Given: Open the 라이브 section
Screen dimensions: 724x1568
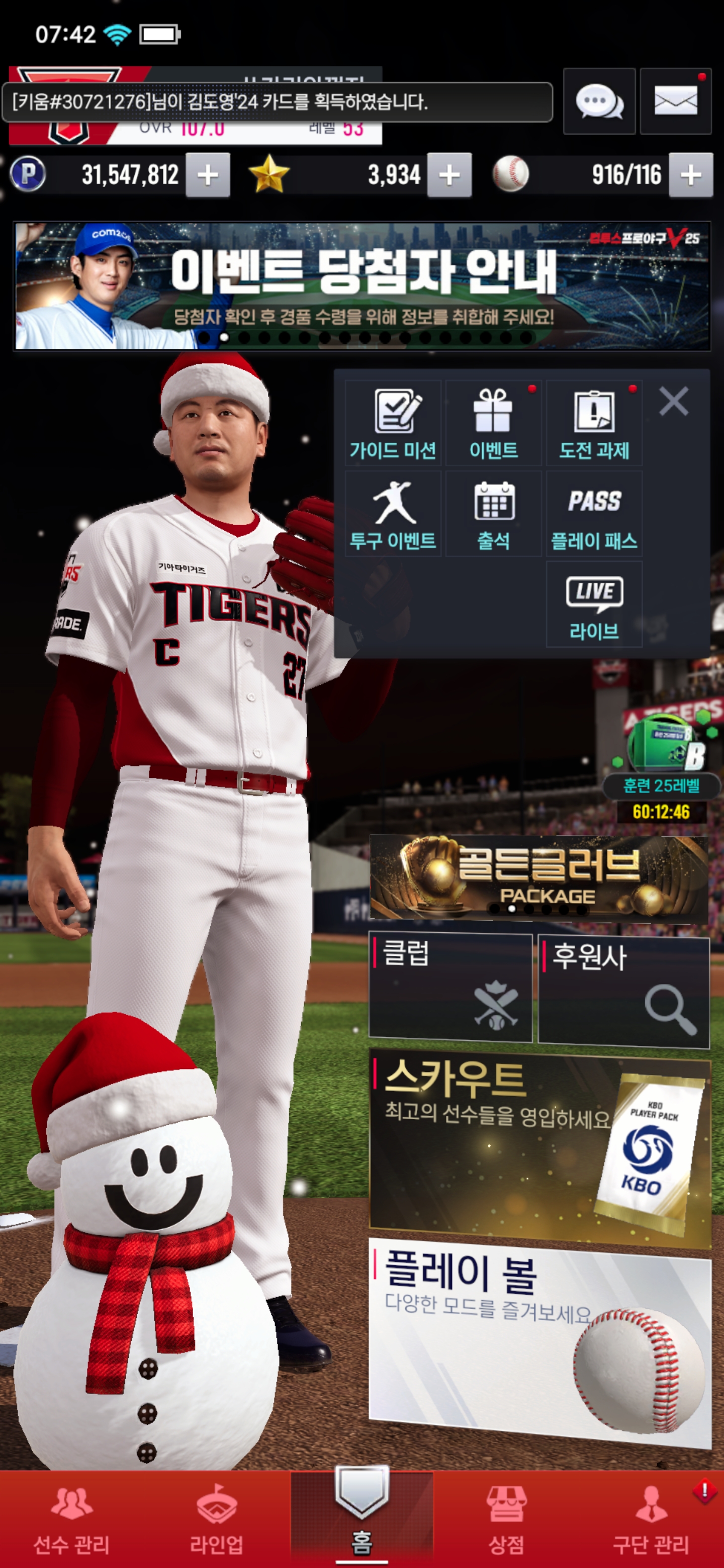Looking at the screenshot, I should [594, 604].
